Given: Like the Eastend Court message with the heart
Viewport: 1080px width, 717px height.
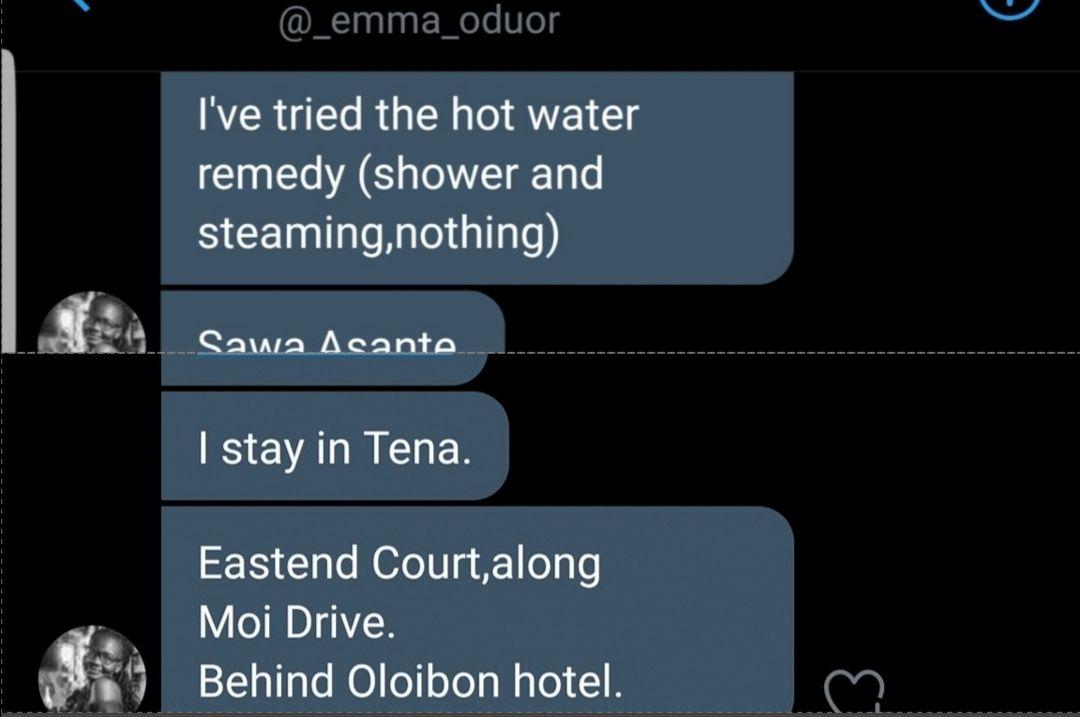Looking at the screenshot, I should [x=853, y=689].
